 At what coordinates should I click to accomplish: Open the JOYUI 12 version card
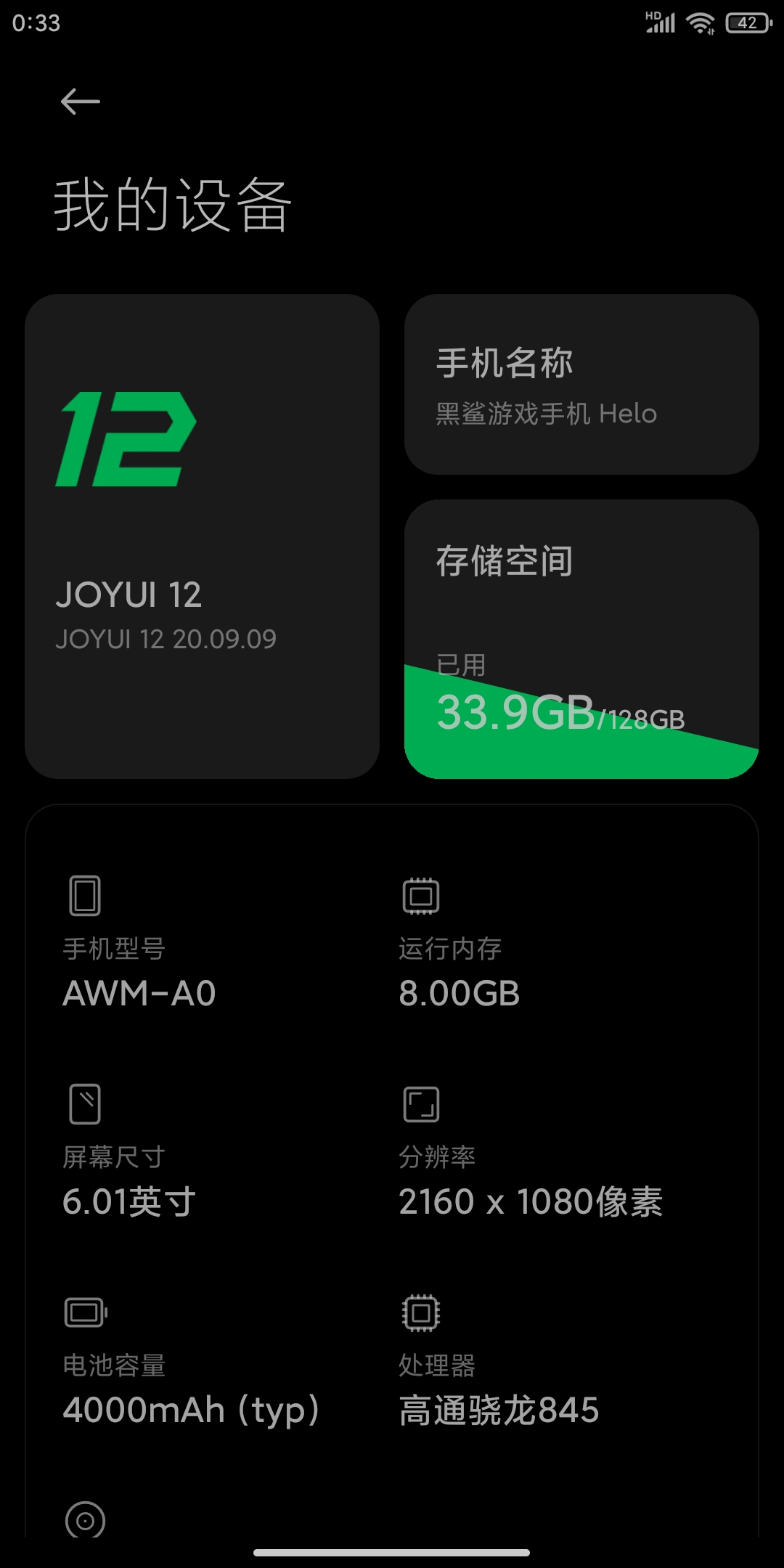click(x=202, y=536)
